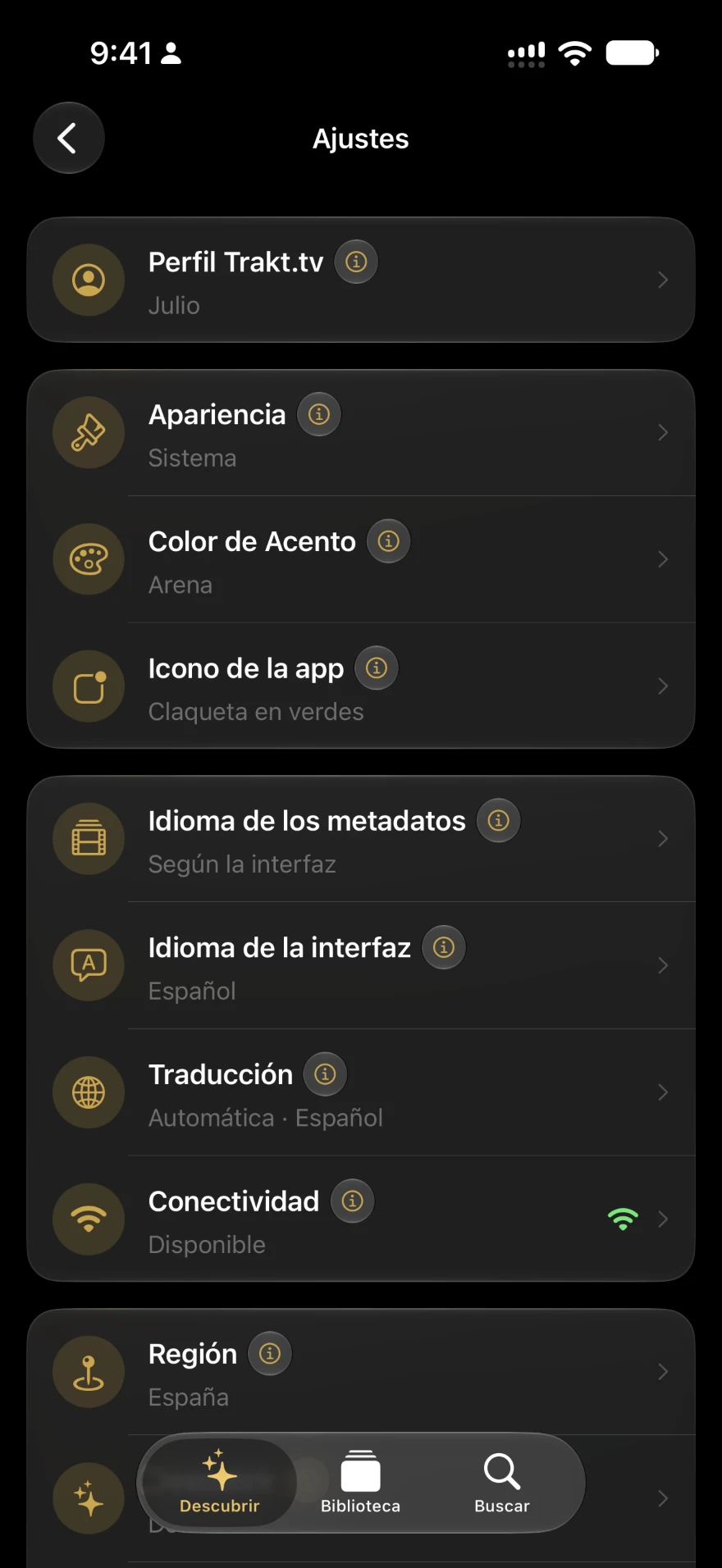Open Idioma de los metadatos
The width and height of the screenshot is (722, 1568).
tap(361, 839)
